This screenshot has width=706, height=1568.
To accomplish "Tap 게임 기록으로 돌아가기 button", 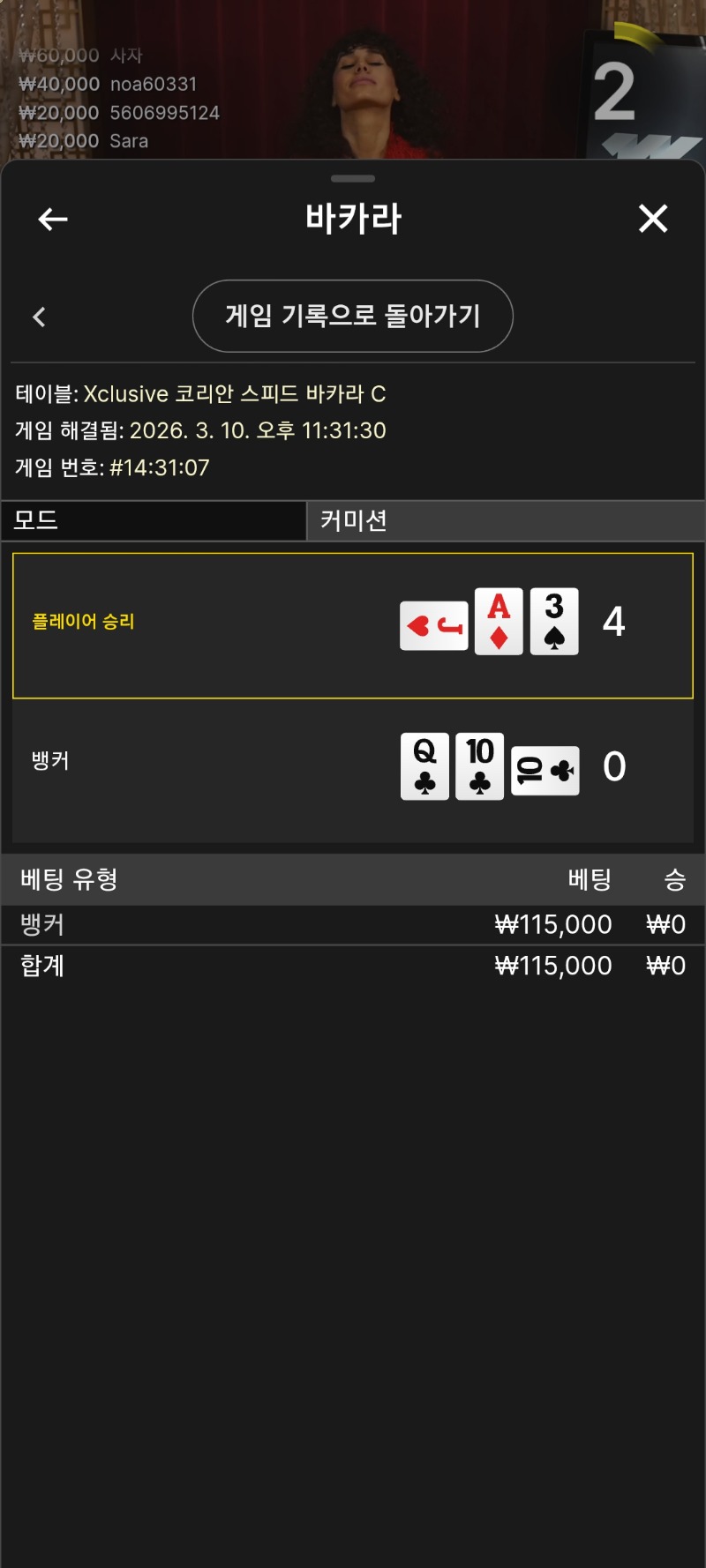I will 352,316.
